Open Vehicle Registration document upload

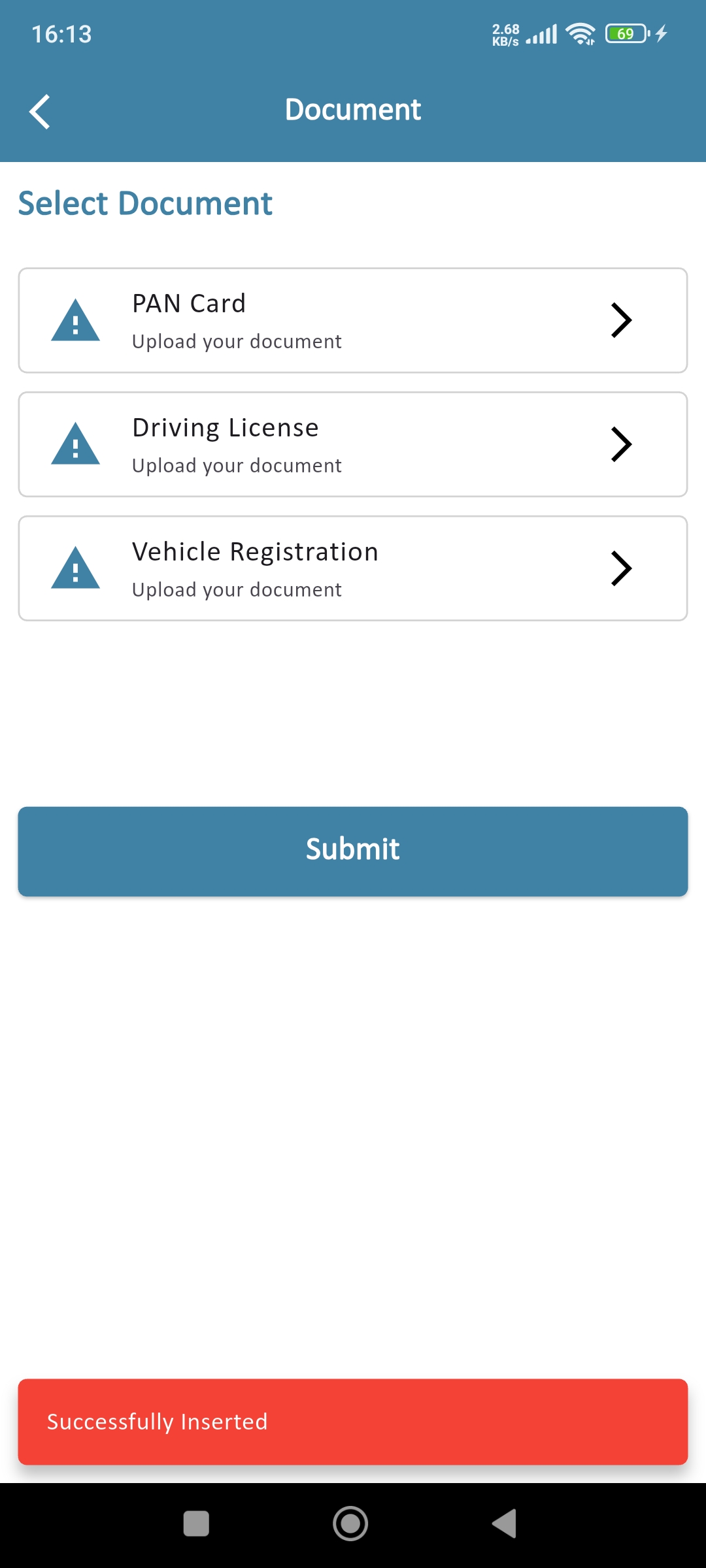click(x=353, y=568)
